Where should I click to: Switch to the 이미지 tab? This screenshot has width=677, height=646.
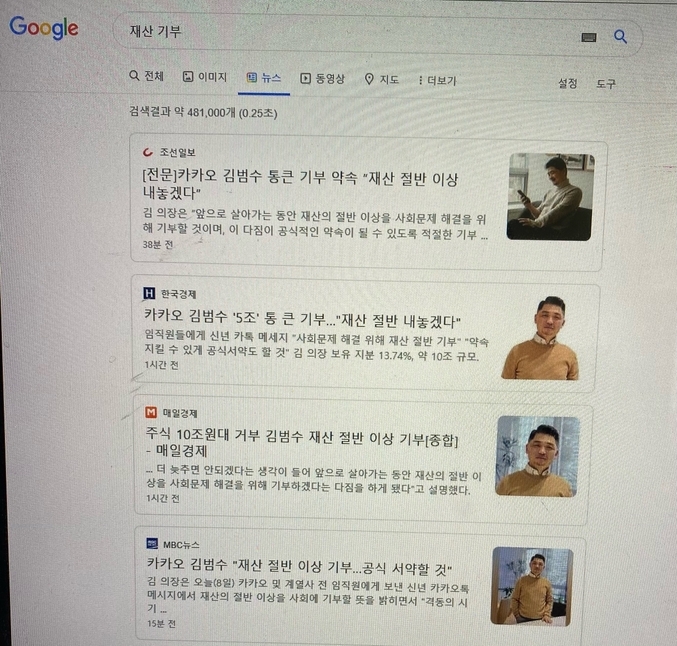pos(205,77)
